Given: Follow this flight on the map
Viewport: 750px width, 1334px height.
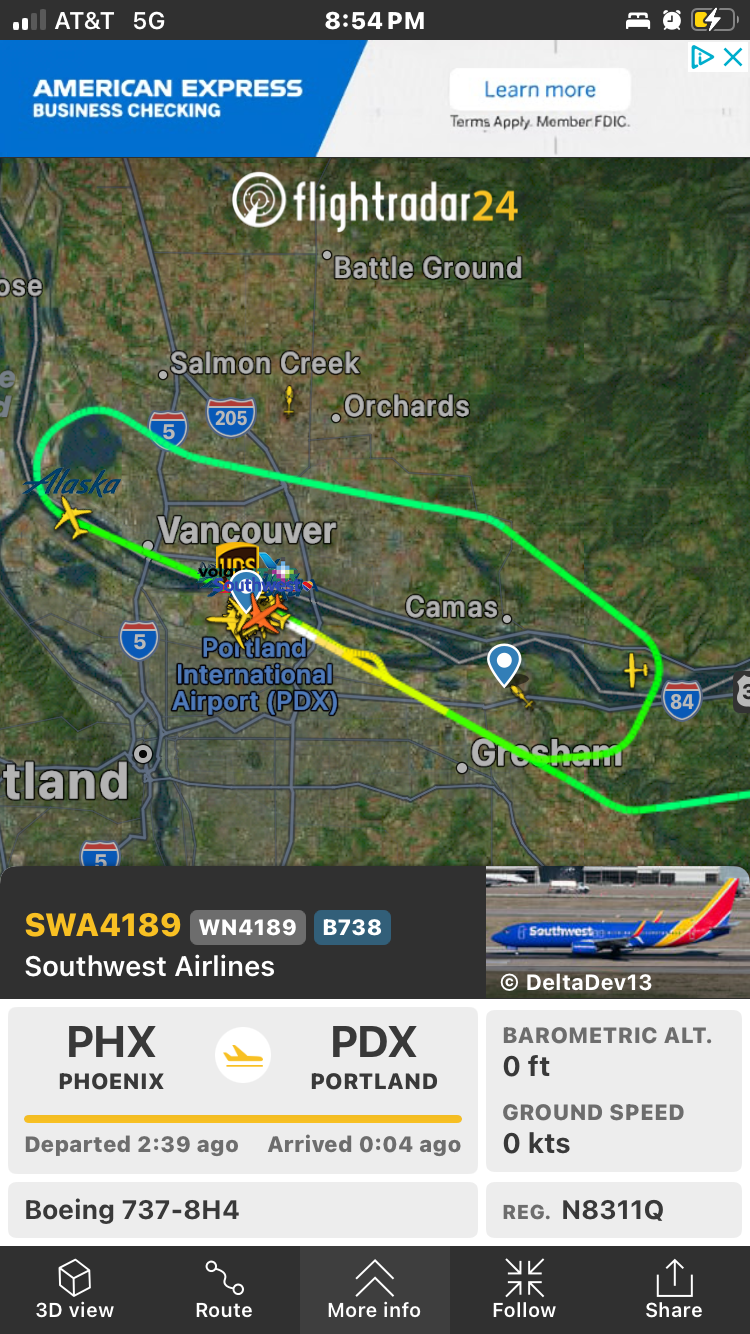Looking at the screenshot, I should pyautogui.click(x=524, y=1290).
